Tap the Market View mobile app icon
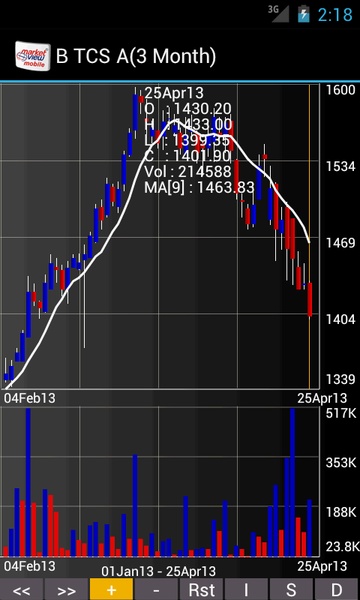Image resolution: width=360 pixels, height=600 pixels. pos(33,56)
